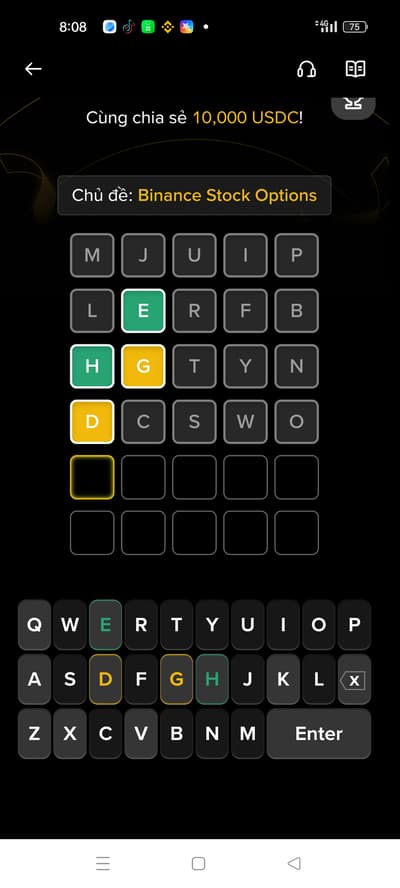400x888 pixels.
Task: Enter the letter X
Action: click(x=70, y=733)
